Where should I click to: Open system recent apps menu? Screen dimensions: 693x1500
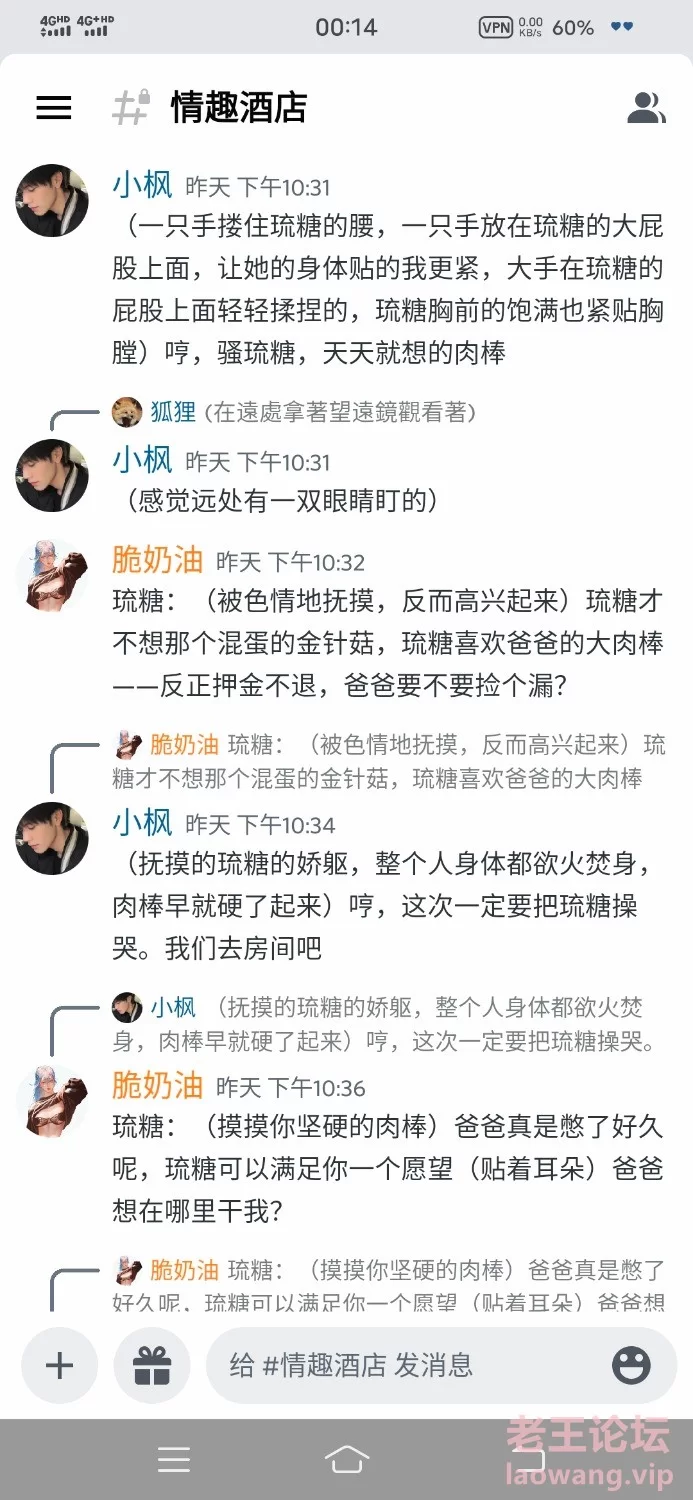(x=174, y=1460)
